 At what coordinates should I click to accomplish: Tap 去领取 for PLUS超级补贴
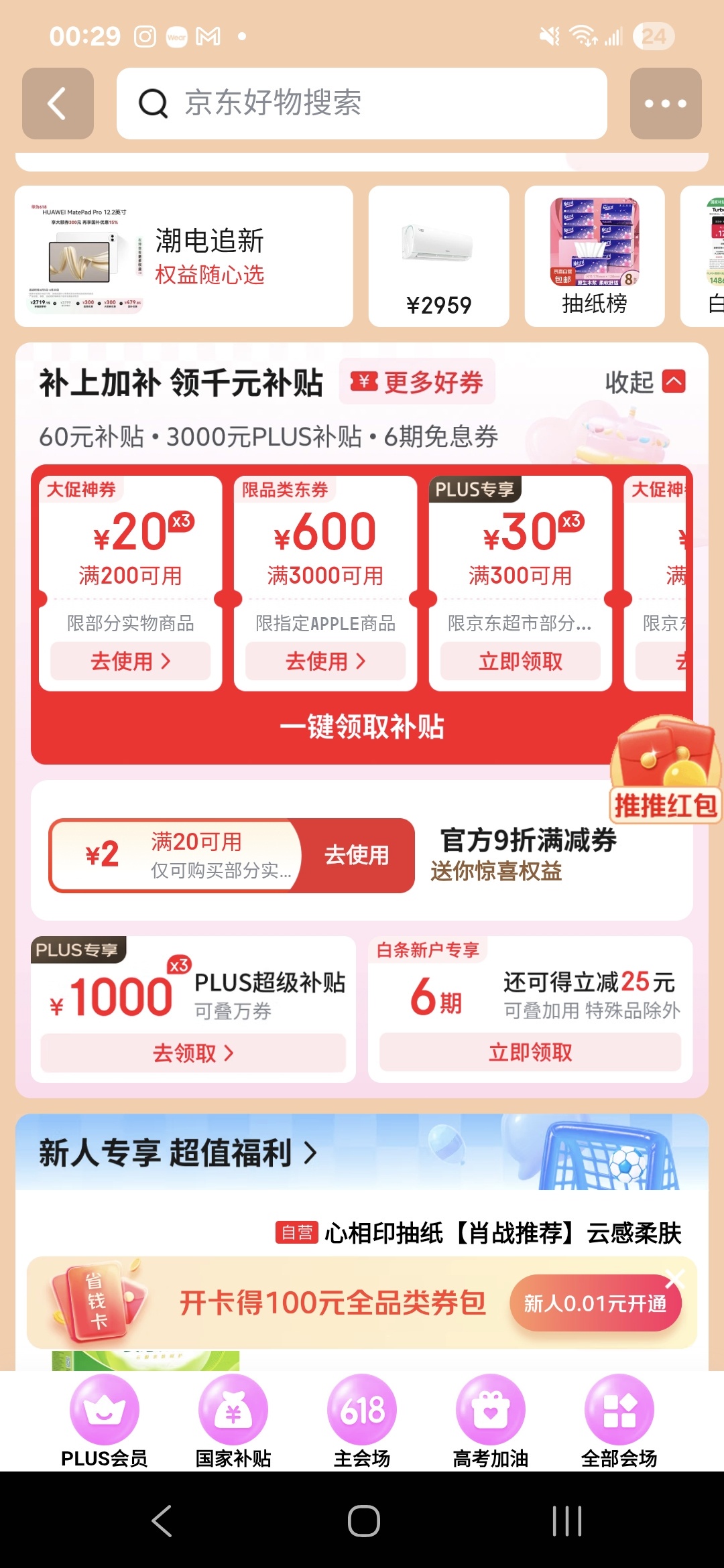[x=193, y=1053]
